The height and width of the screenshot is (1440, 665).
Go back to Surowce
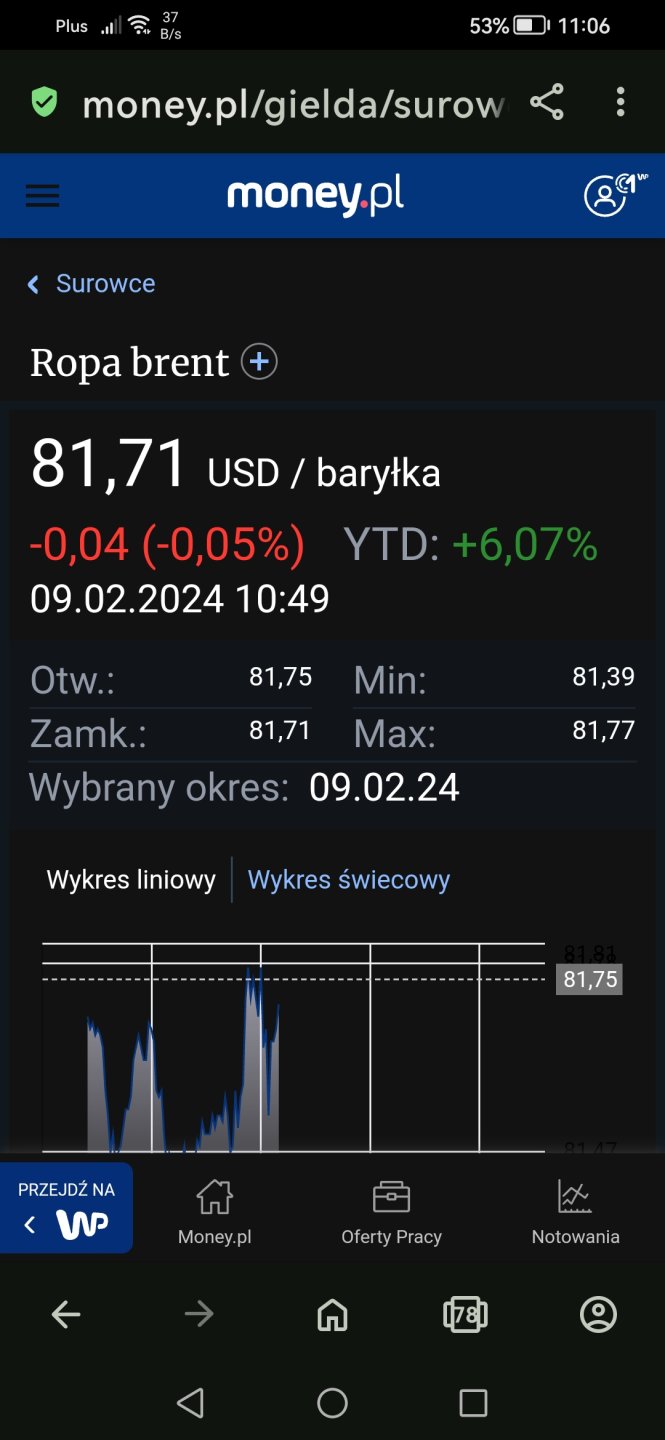(x=92, y=284)
